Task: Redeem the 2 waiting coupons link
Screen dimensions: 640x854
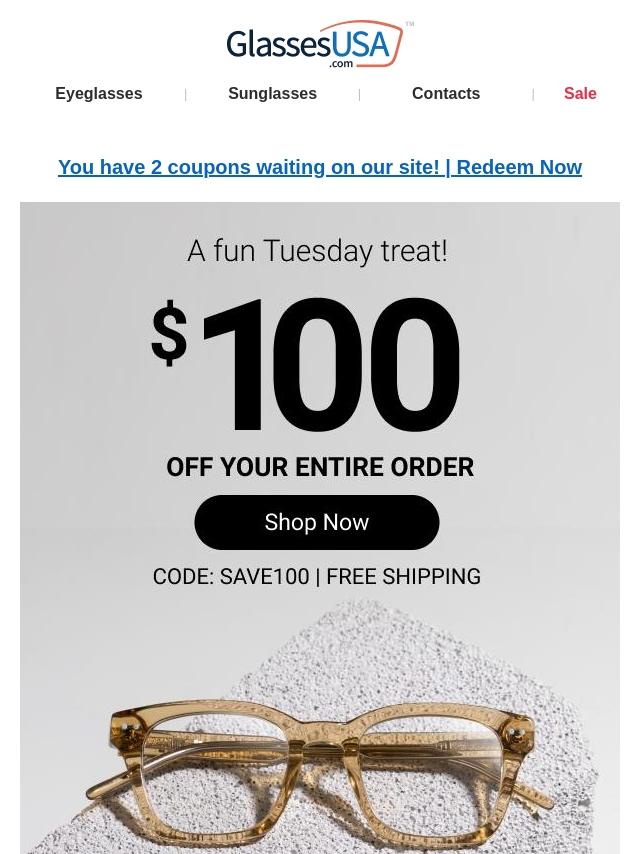Action: click(x=319, y=167)
